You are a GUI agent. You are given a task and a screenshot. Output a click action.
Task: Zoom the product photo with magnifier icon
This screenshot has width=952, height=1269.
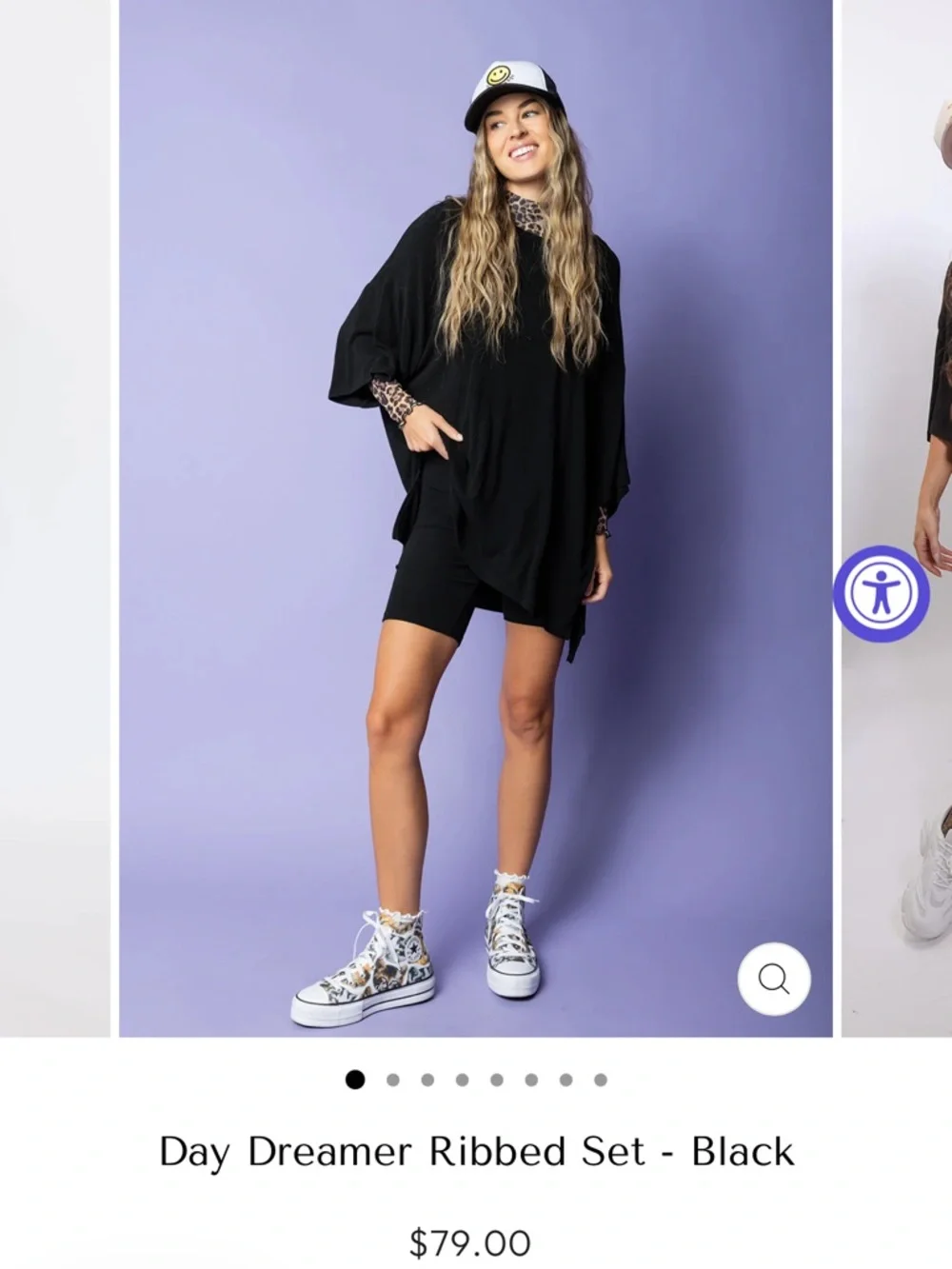[x=774, y=979]
